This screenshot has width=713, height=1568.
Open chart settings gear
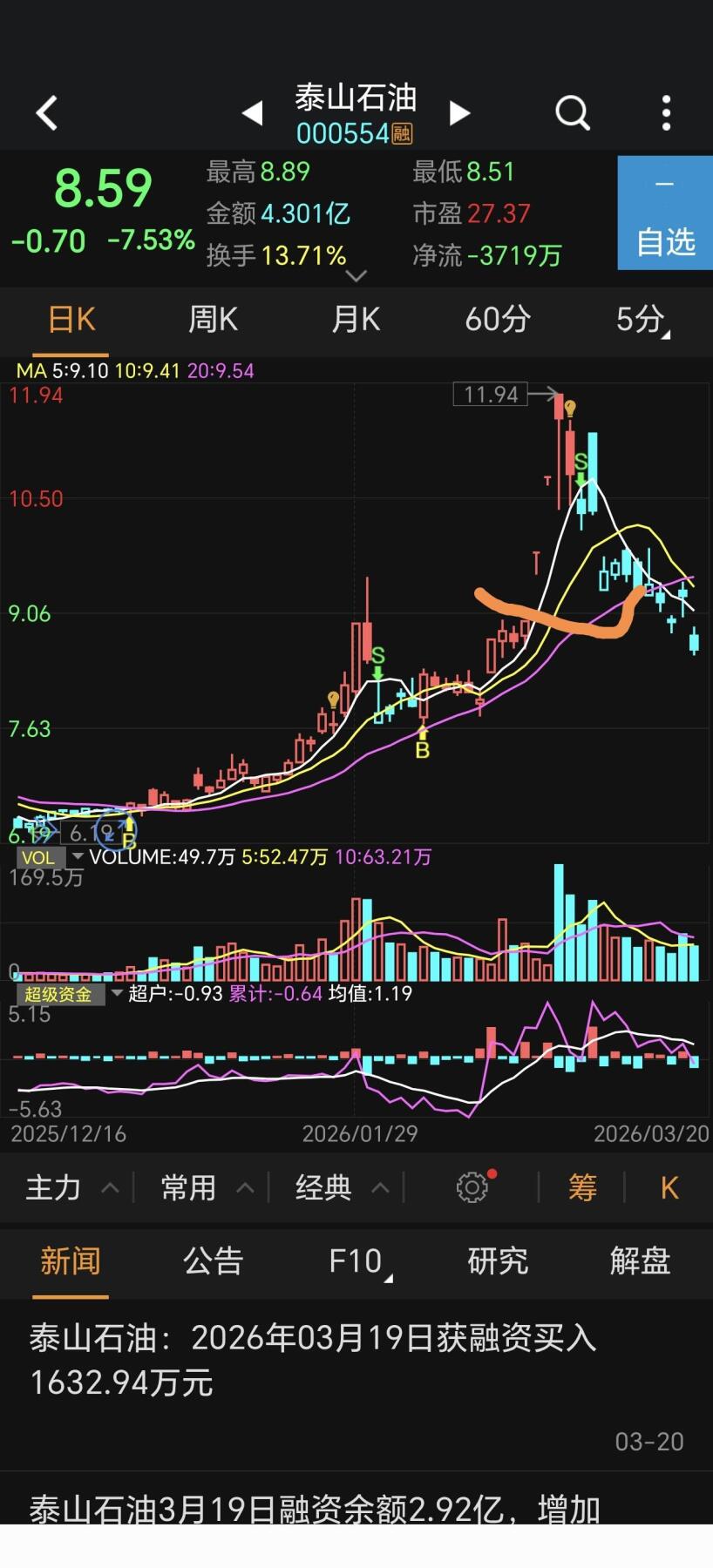coord(472,1187)
